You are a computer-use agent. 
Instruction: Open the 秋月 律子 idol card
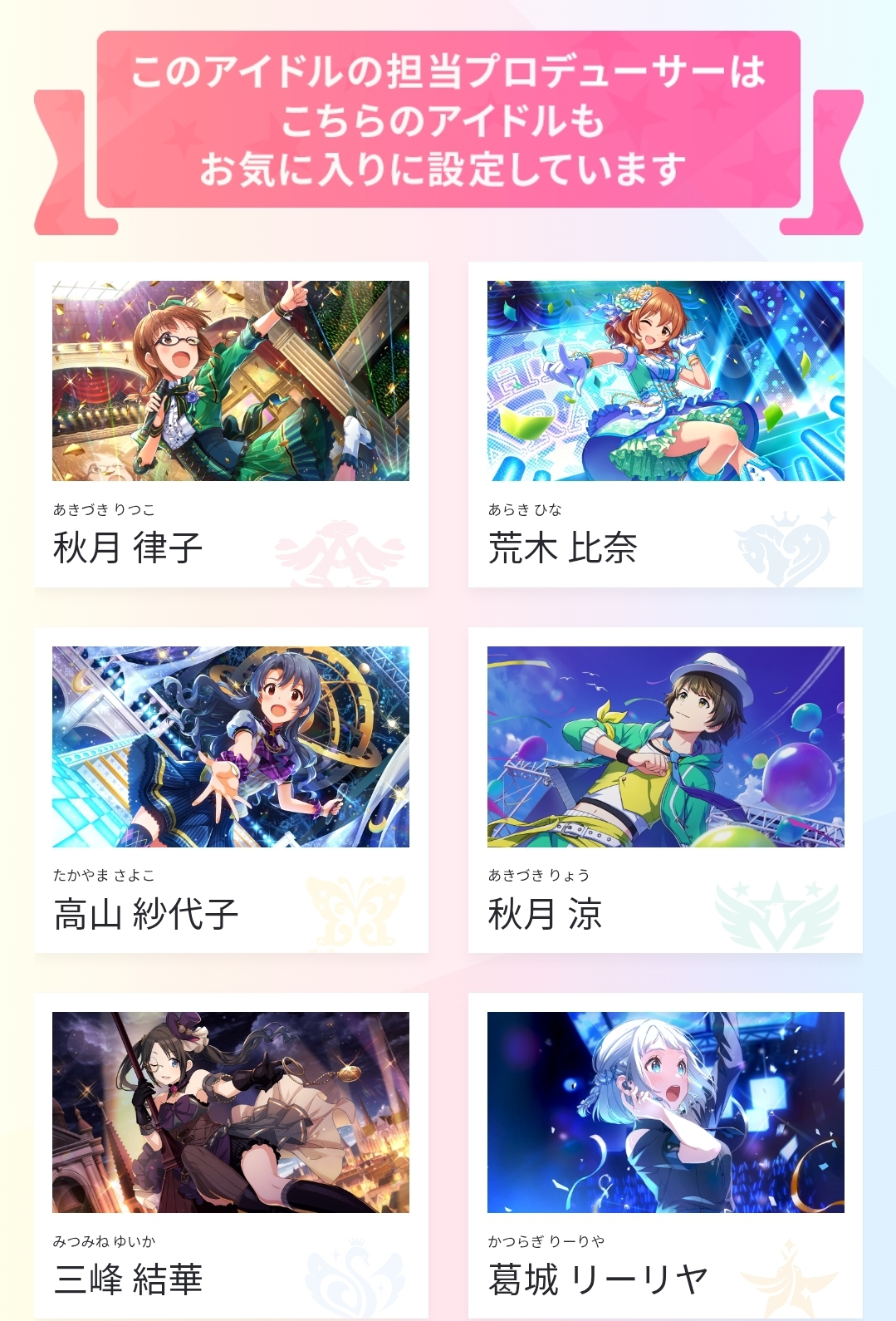[231, 424]
